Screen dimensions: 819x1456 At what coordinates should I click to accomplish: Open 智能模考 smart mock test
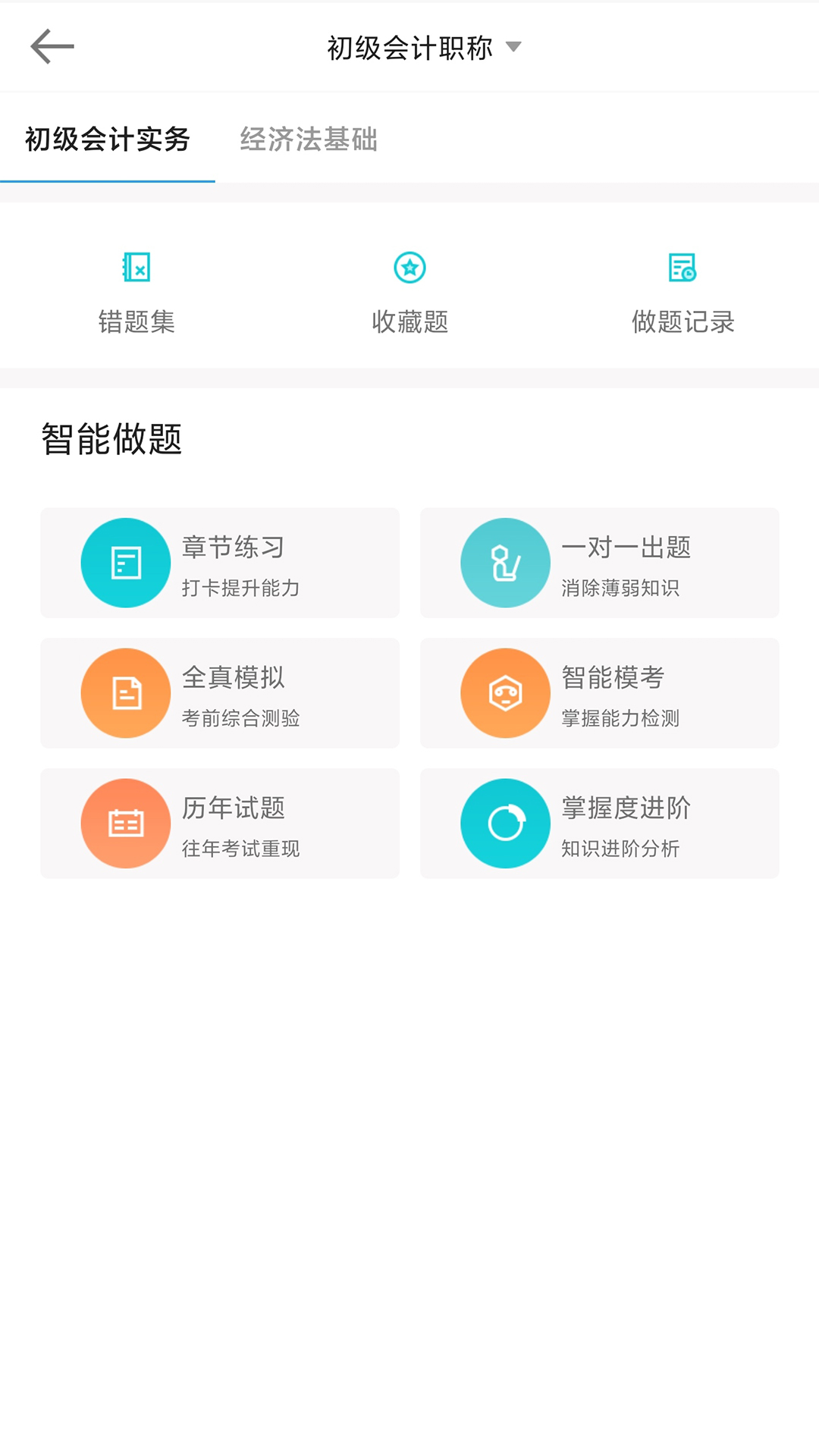point(600,693)
